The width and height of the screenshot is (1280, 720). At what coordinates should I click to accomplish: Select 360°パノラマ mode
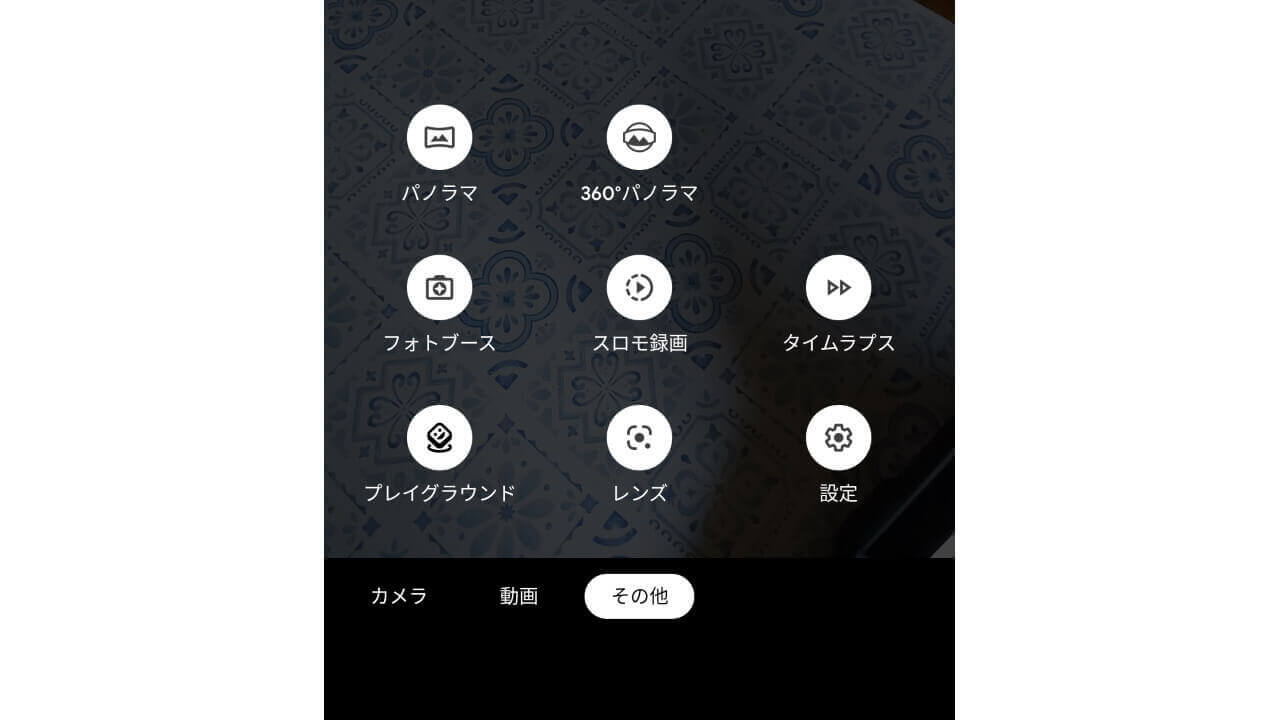coord(639,138)
